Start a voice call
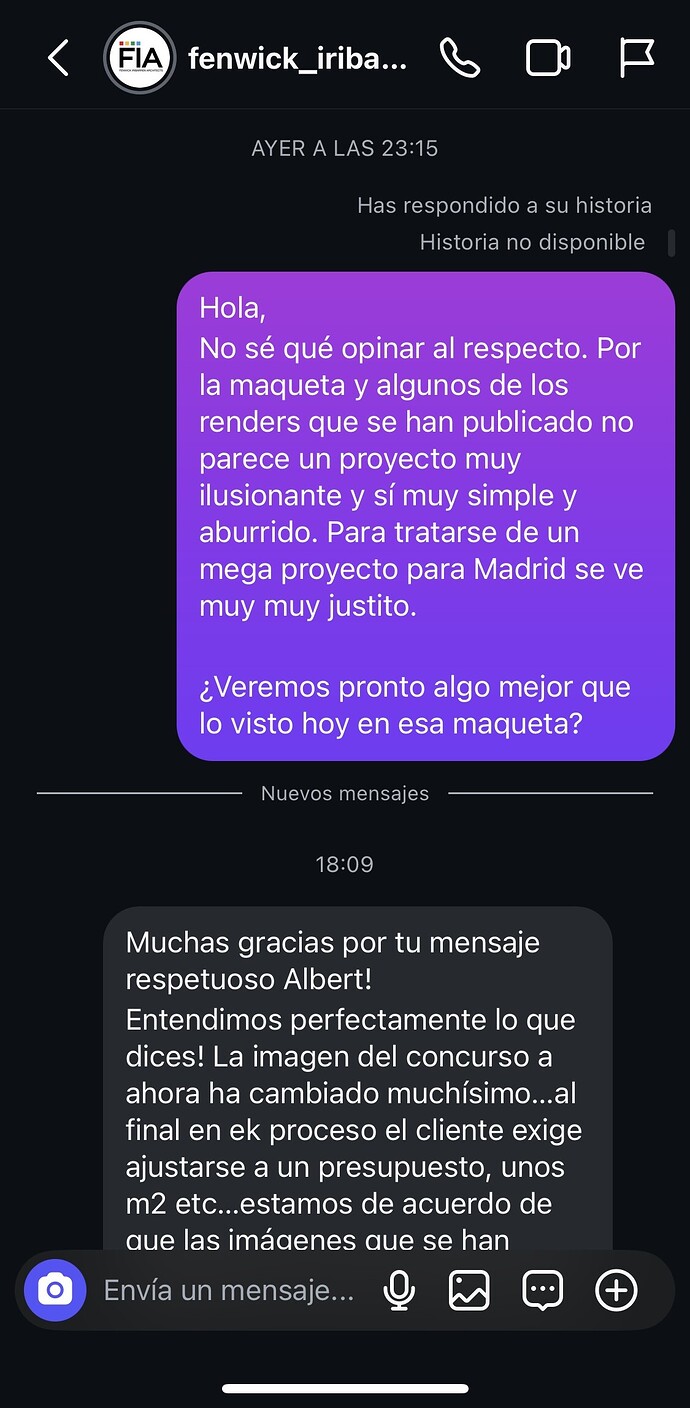Image resolution: width=690 pixels, height=1408 pixels. coord(460,58)
